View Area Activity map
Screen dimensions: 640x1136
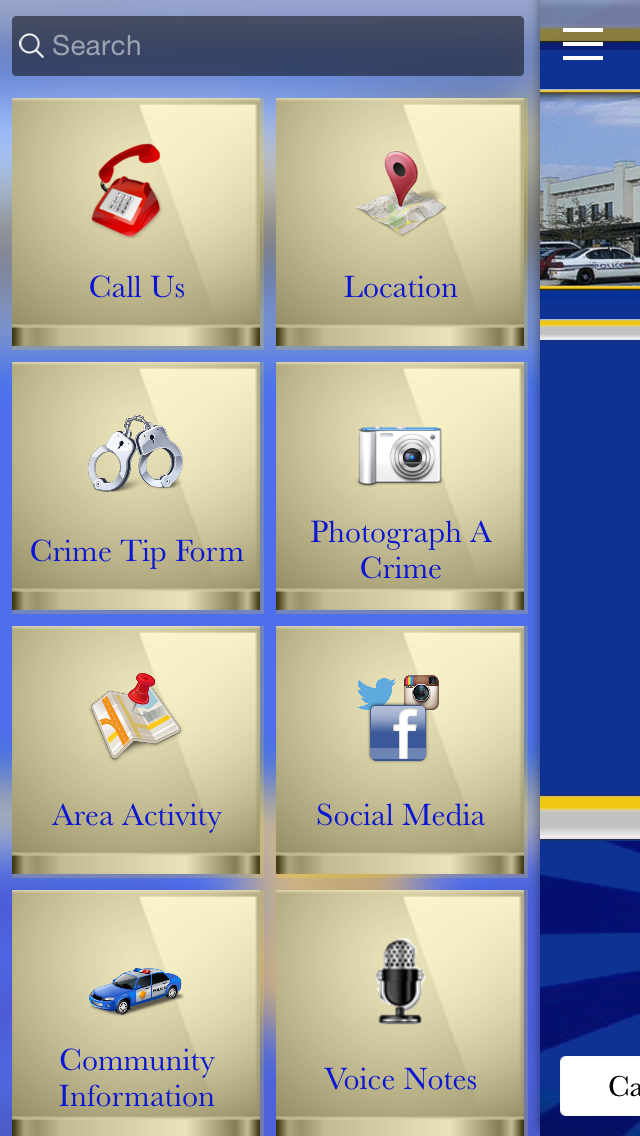[x=136, y=750]
